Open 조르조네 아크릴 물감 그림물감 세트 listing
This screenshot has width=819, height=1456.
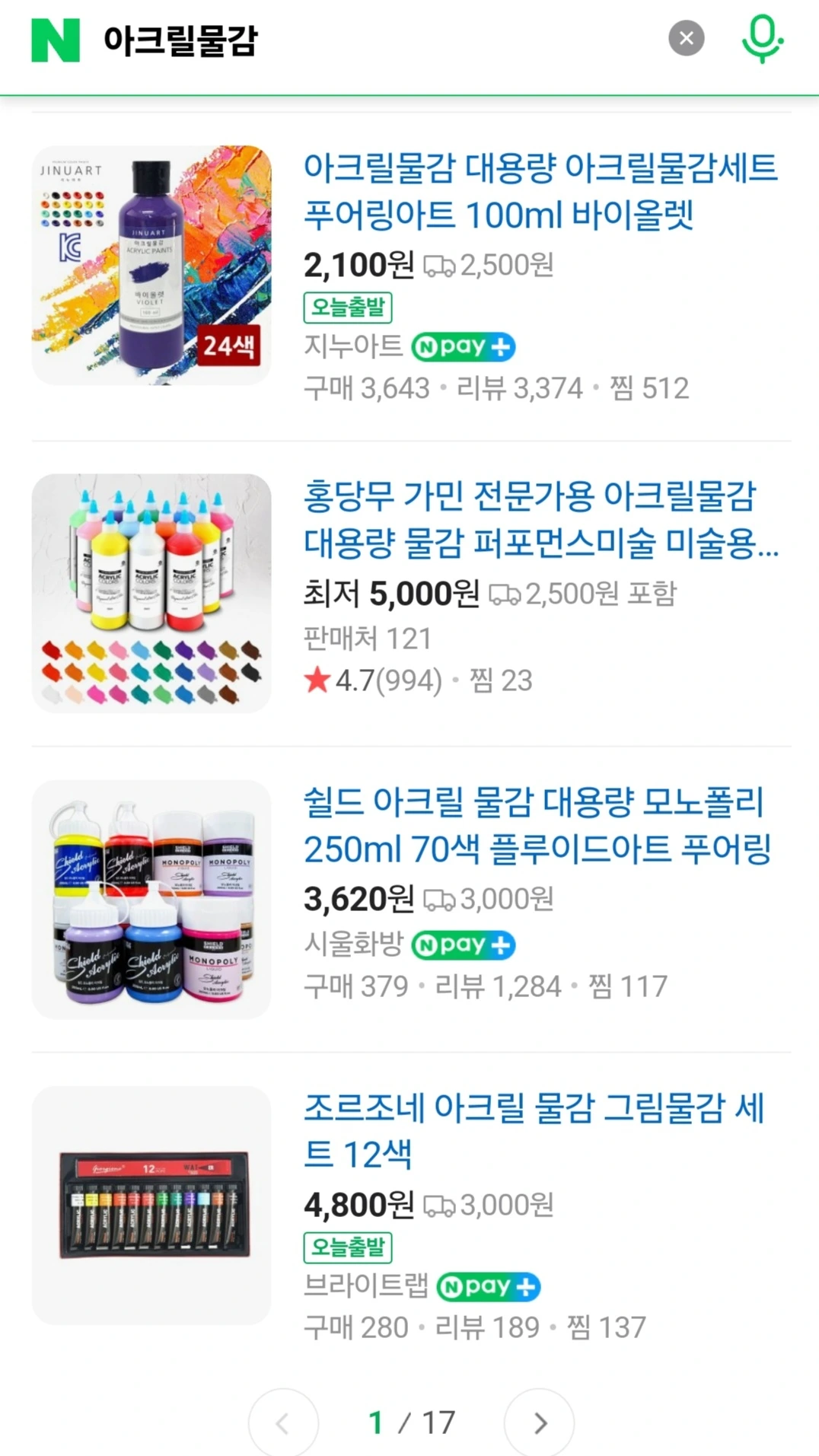tap(533, 1131)
